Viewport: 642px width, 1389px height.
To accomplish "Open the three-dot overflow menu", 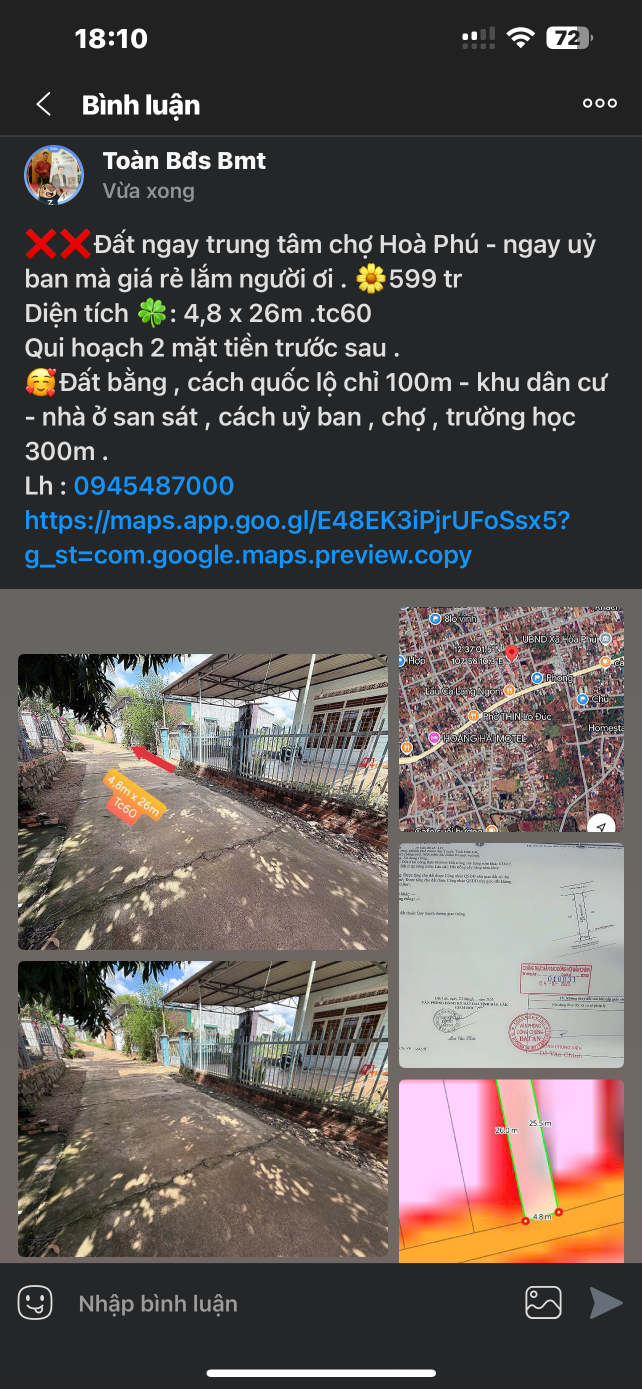I will (599, 103).
